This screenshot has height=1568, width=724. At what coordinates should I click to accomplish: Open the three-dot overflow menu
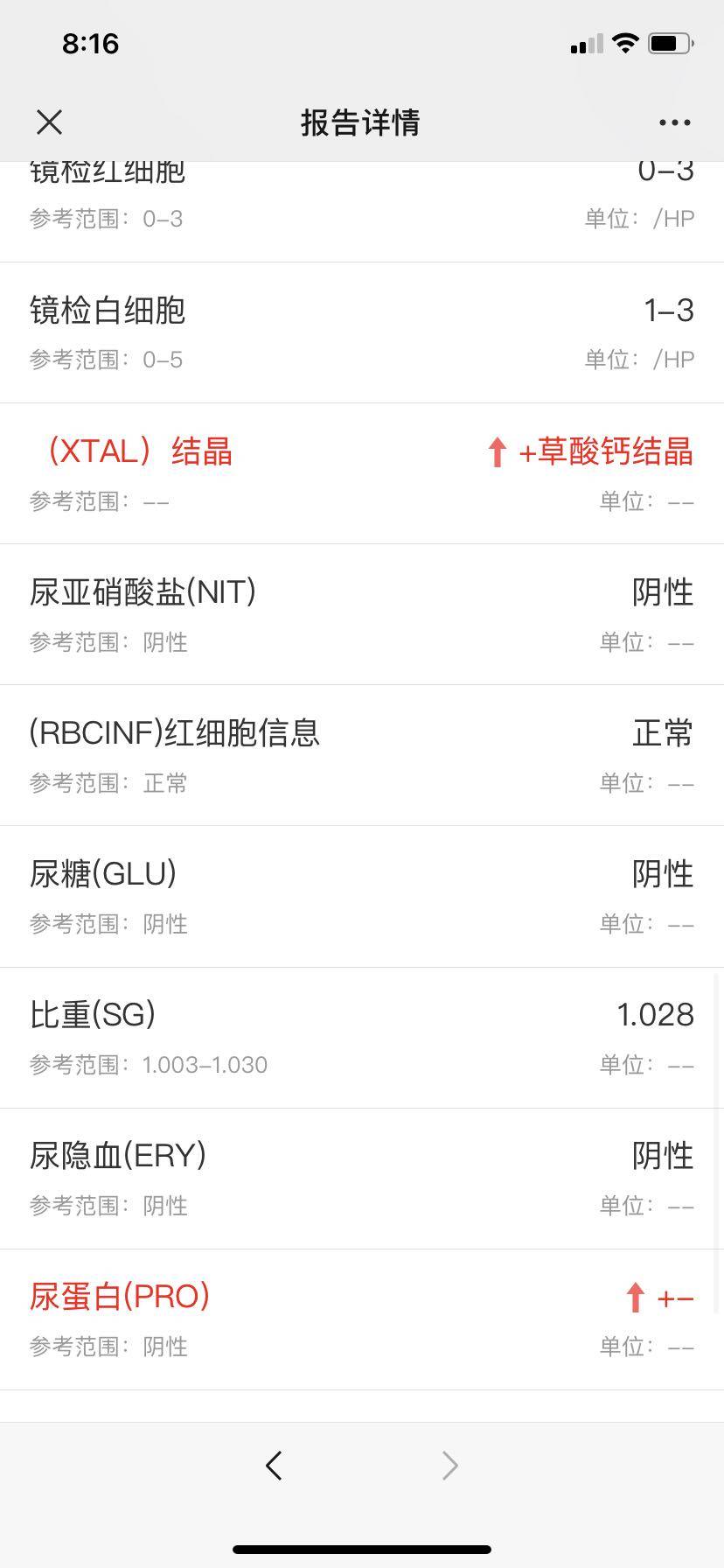(x=674, y=122)
